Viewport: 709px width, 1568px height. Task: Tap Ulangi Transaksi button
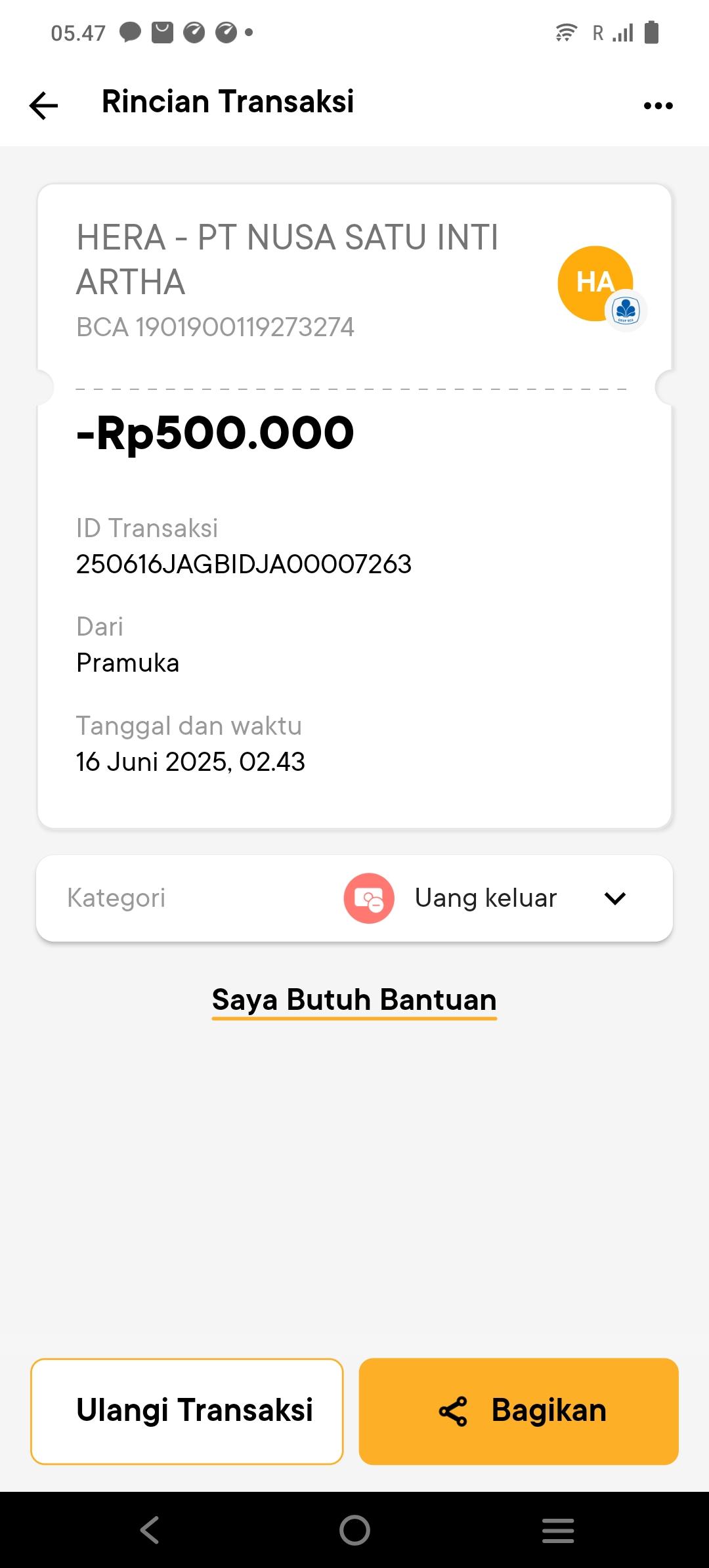tap(187, 1411)
